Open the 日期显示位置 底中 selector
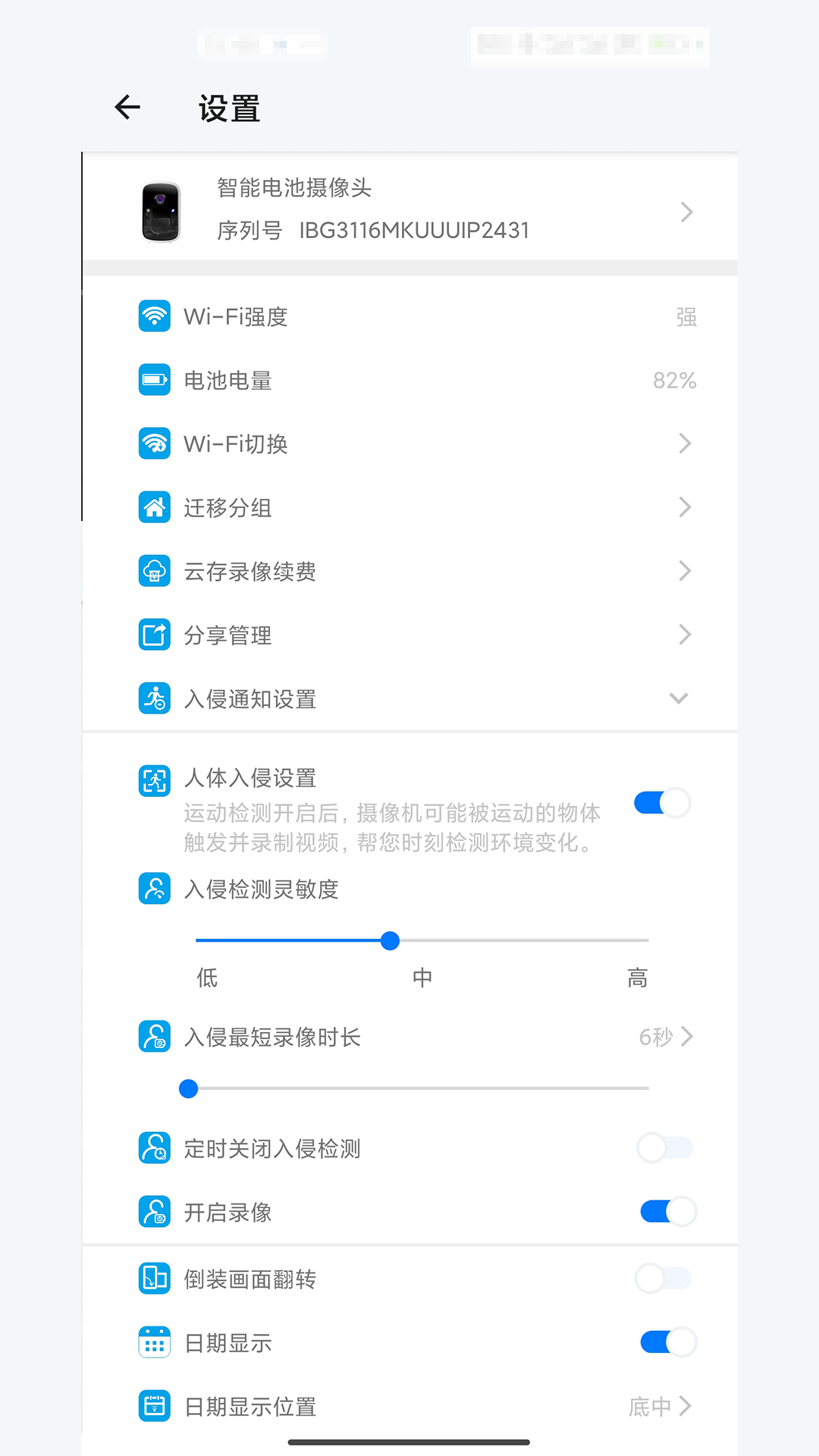 (x=660, y=1406)
